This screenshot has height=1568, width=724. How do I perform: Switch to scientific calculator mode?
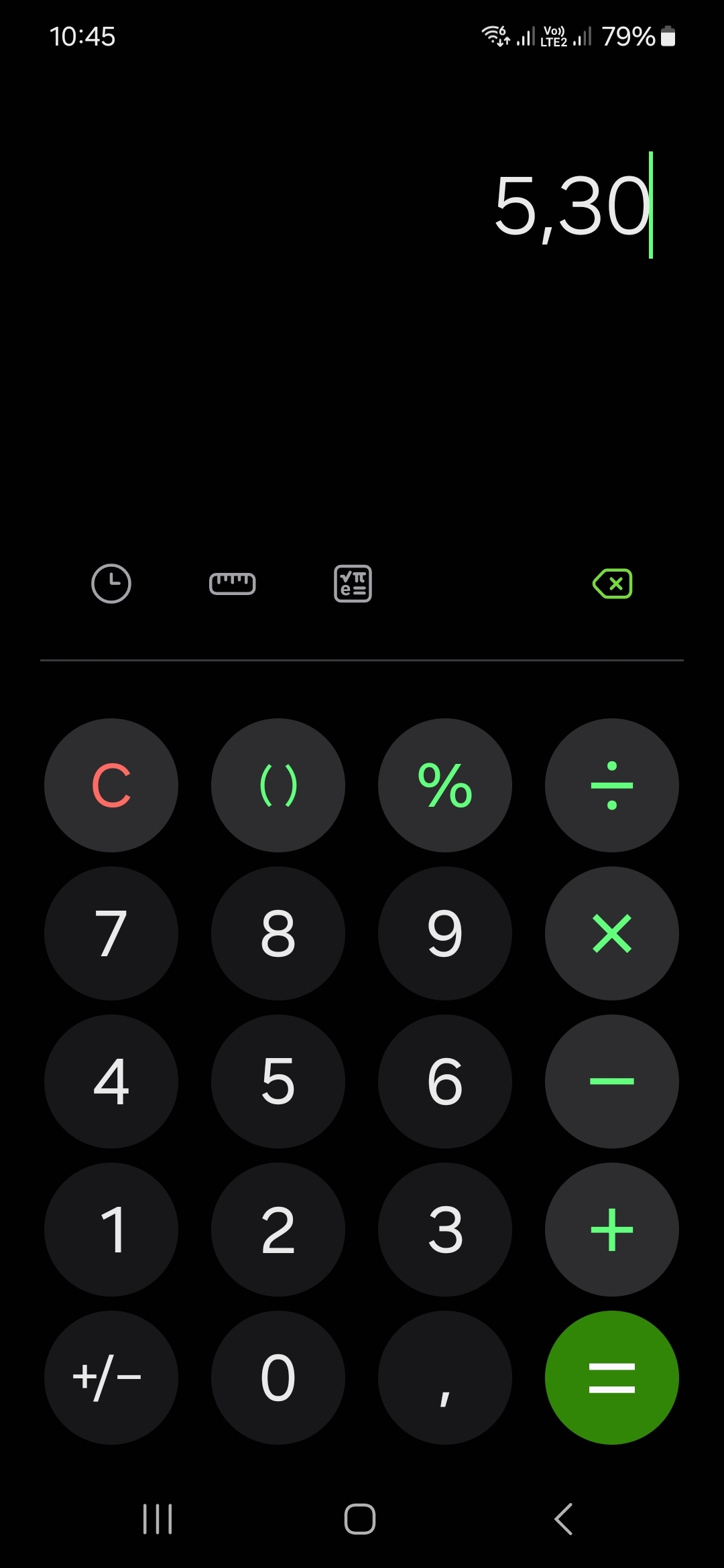coord(353,584)
